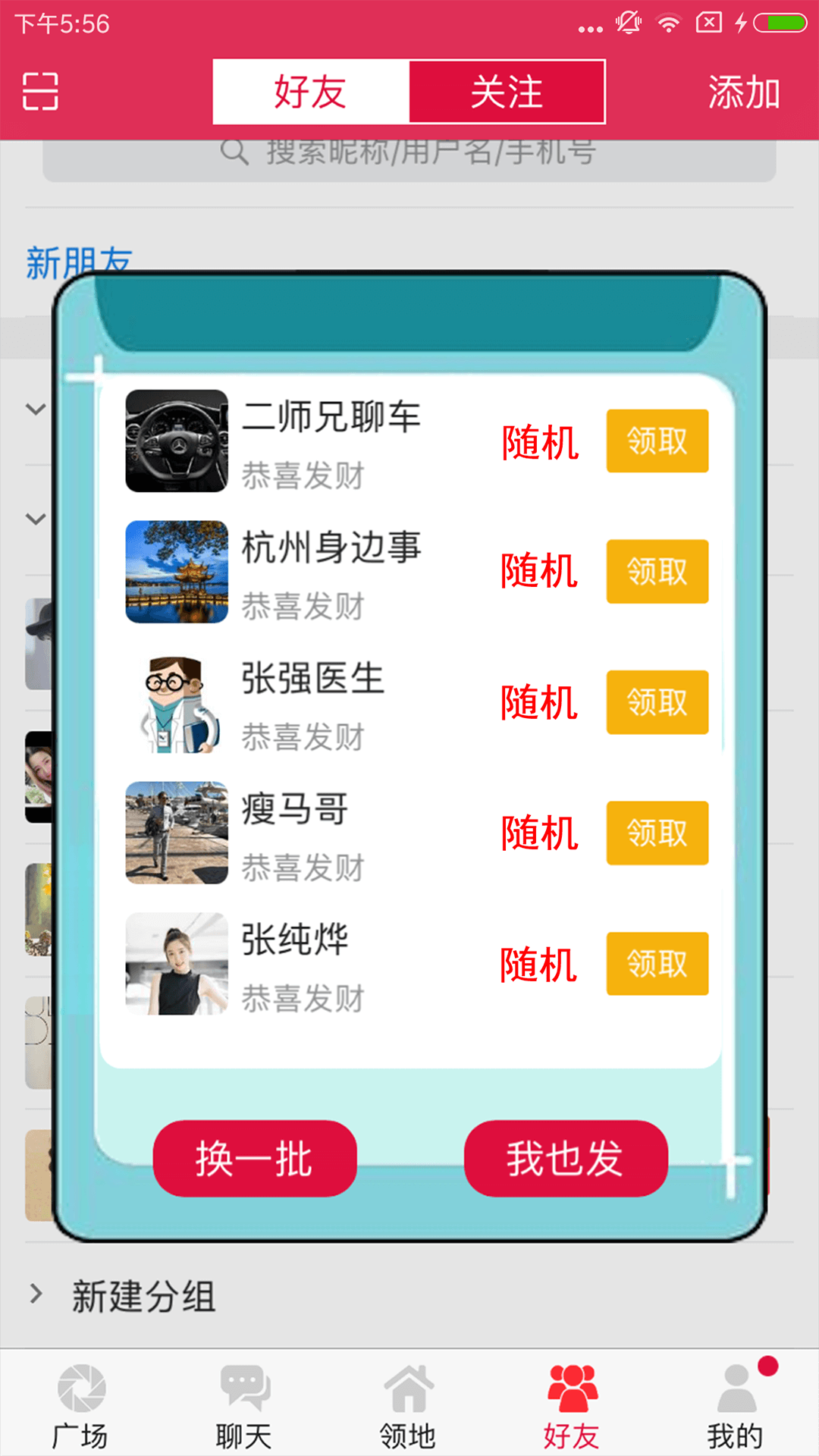This screenshot has height=1456, width=819.
Task: Select the 好友 tab
Action: coord(309,91)
